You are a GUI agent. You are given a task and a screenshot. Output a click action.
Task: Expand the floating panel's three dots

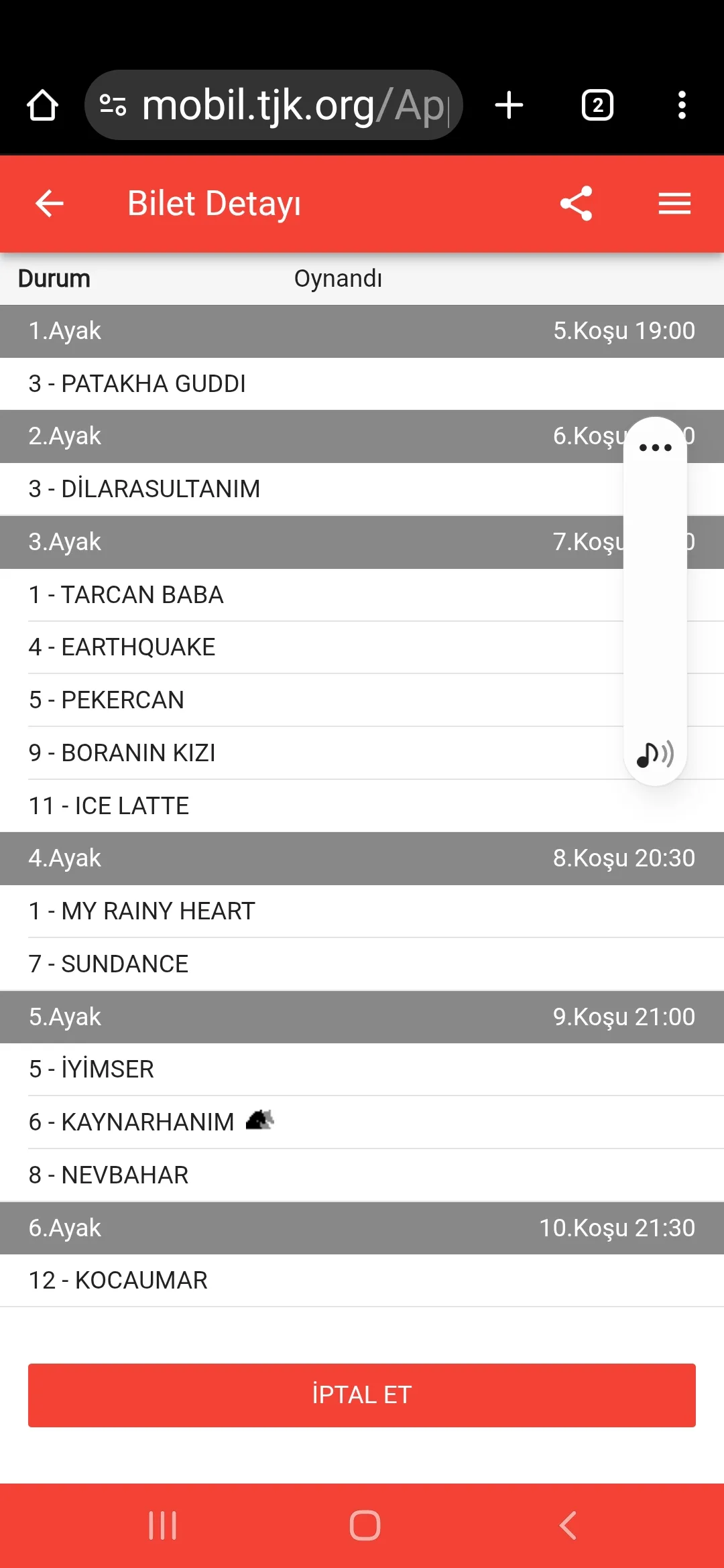[x=655, y=448]
